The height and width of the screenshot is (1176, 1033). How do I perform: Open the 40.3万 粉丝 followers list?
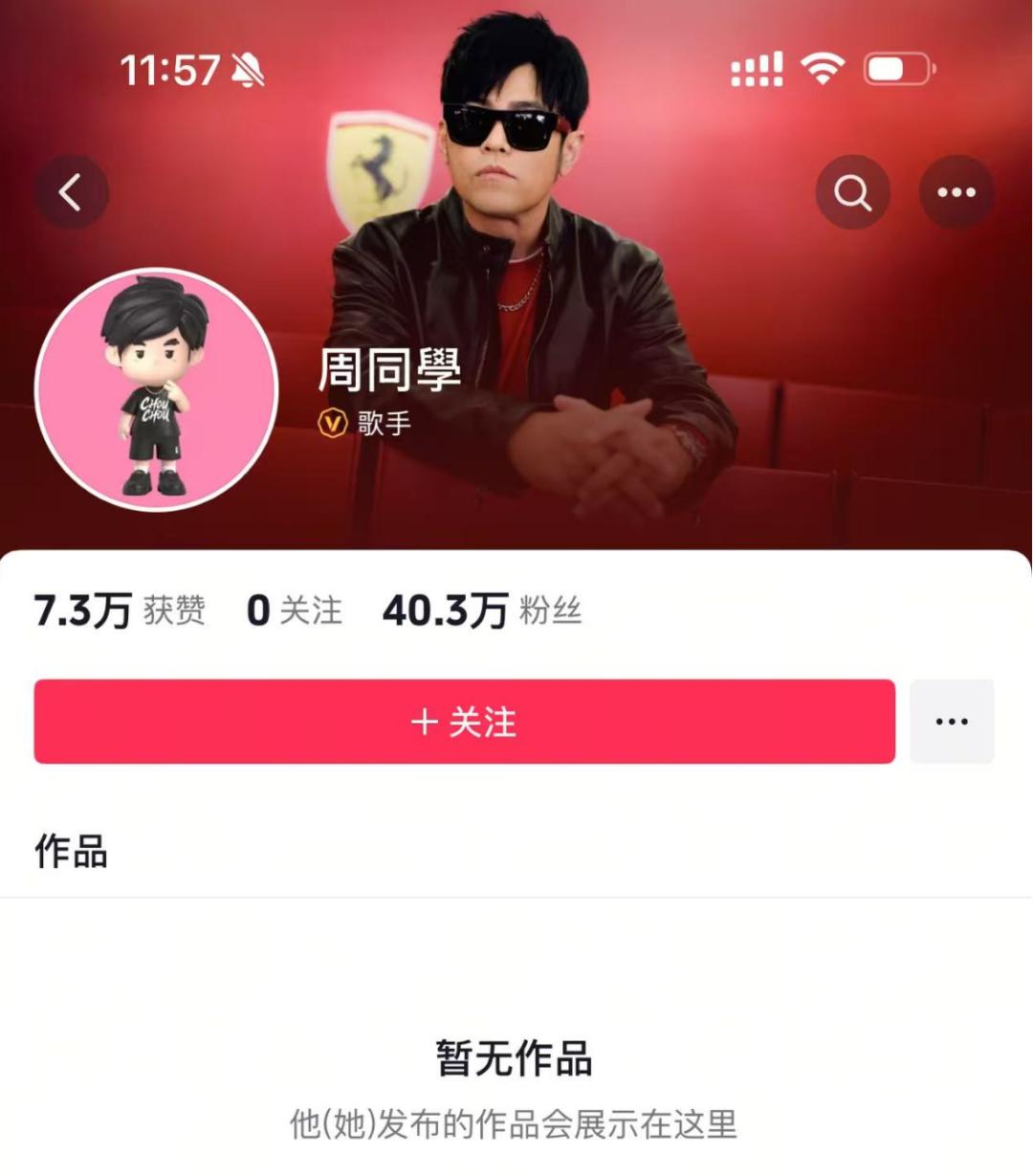tap(482, 610)
